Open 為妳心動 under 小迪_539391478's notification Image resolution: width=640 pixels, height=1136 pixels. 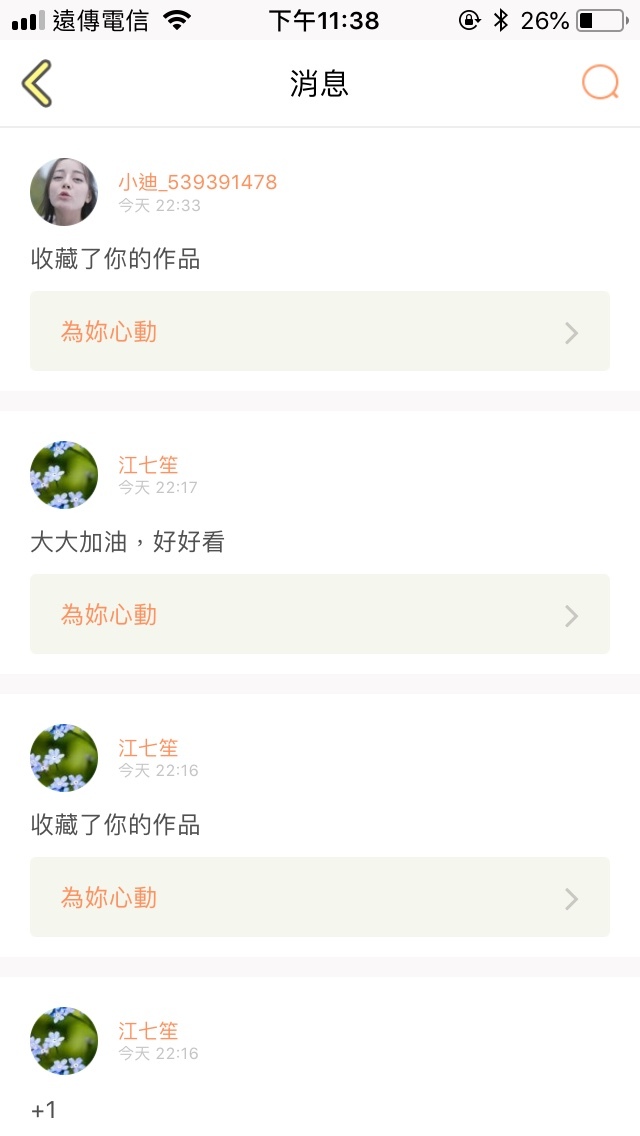tap(320, 331)
